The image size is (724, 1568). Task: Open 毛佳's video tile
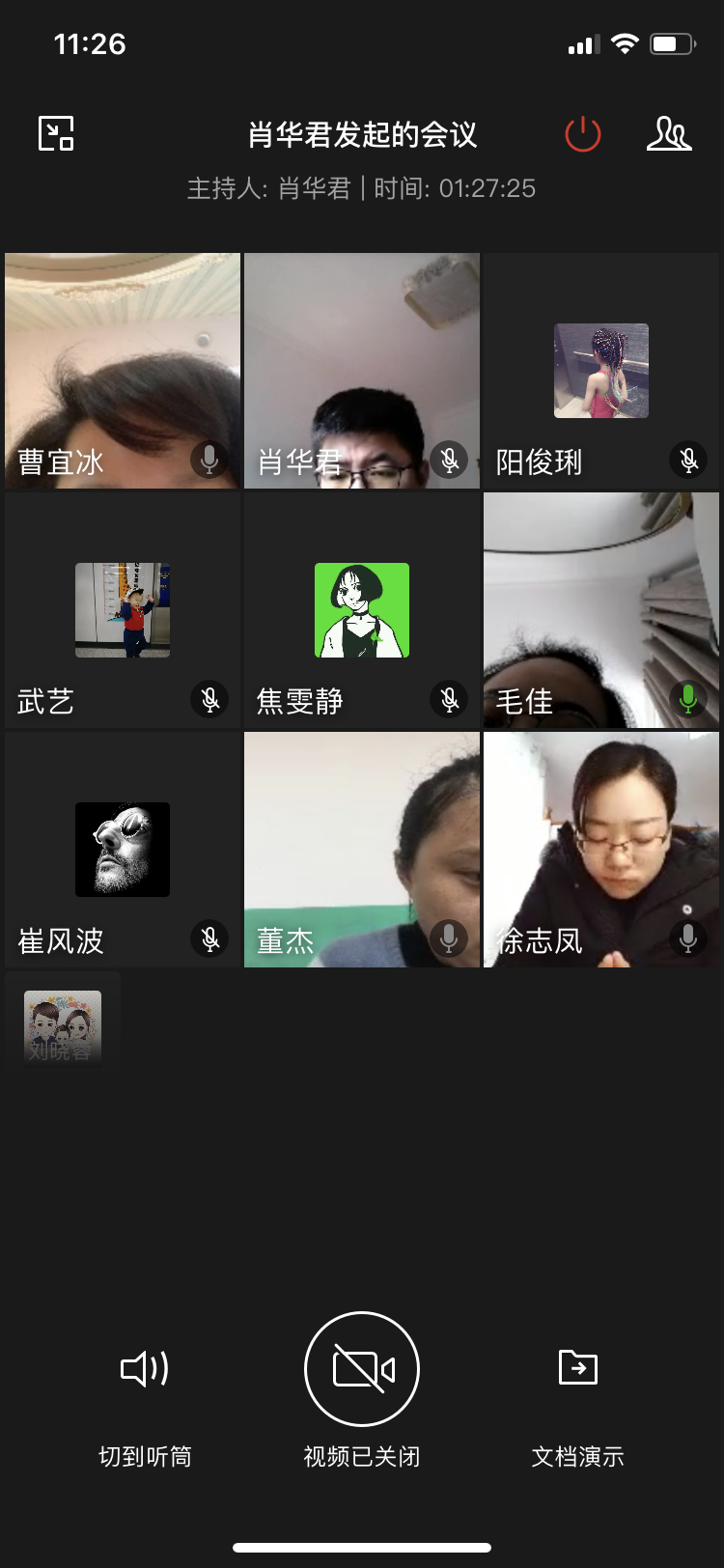click(x=601, y=610)
